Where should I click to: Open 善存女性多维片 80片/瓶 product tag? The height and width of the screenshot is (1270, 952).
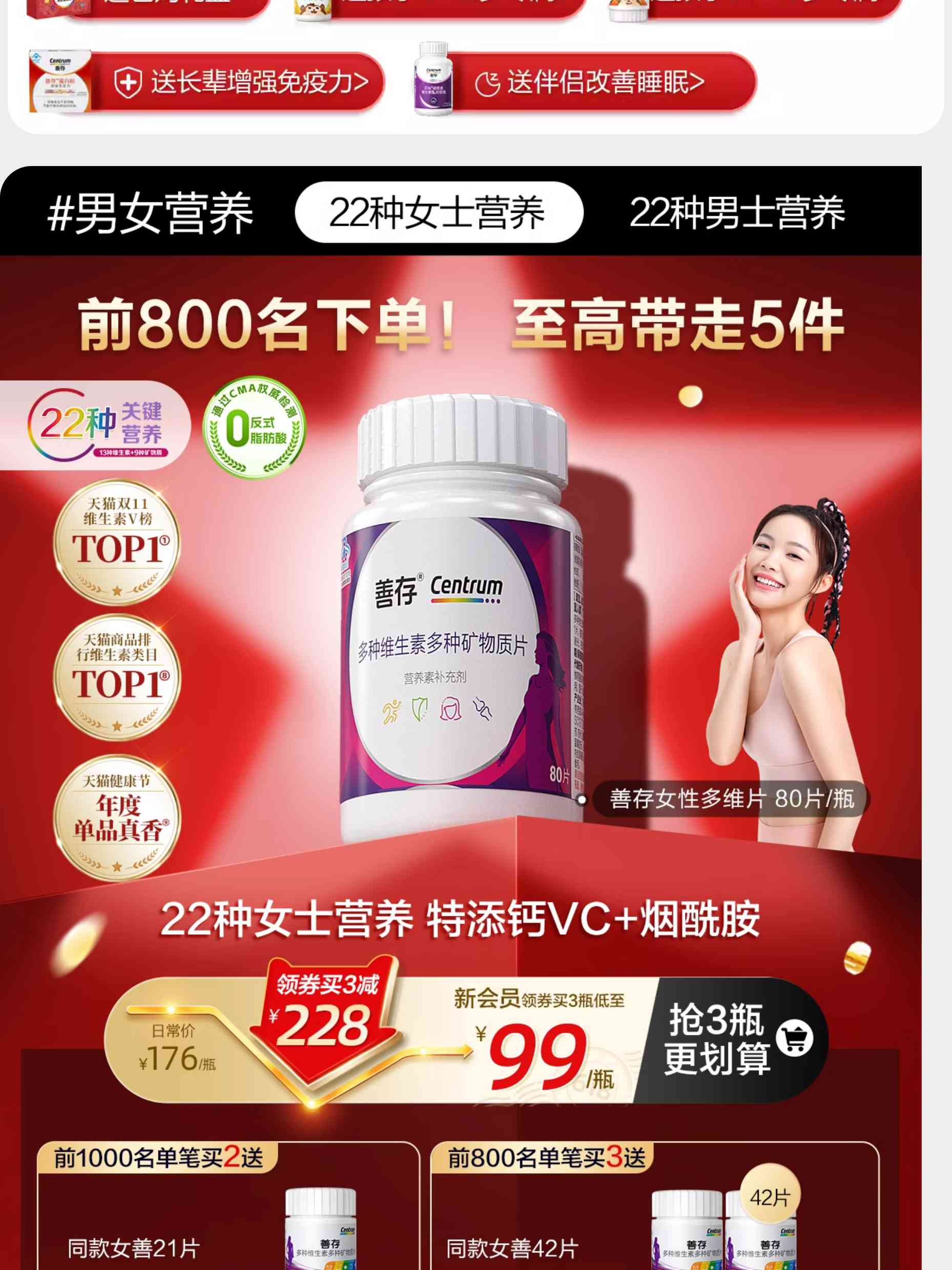tap(731, 798)
